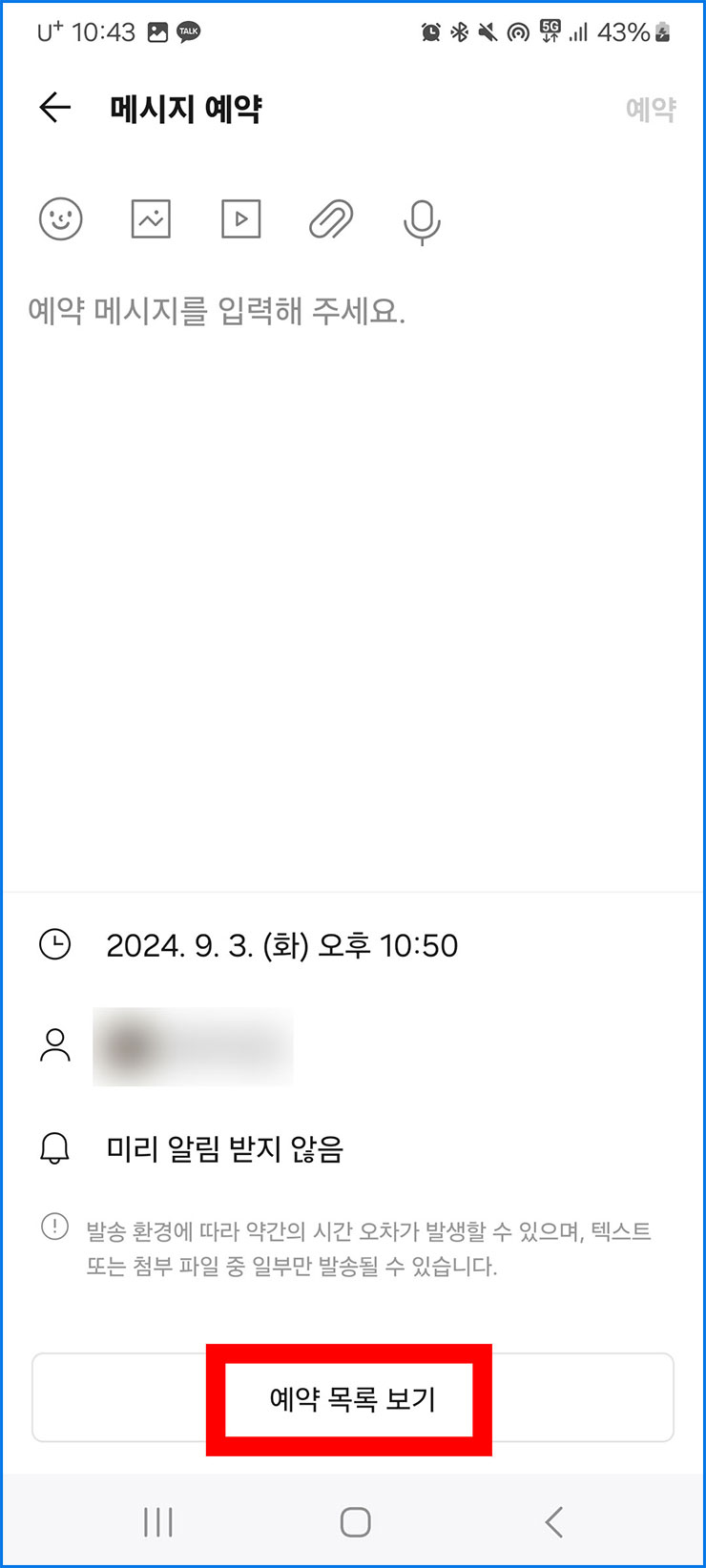The image size is (706, 1568).
Task: Tap the 예약 button at top right
Action: (653, 108)
